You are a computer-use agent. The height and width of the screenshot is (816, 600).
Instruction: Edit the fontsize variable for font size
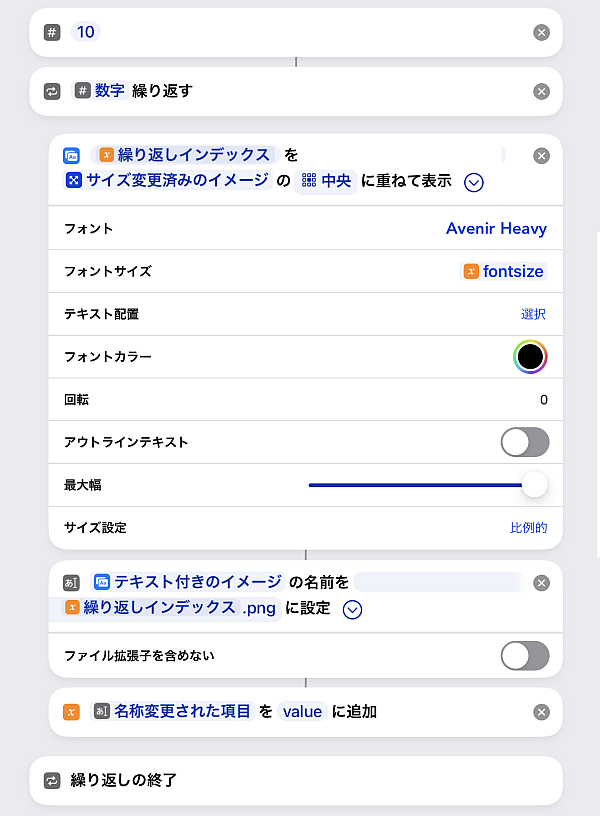click(x=505, y=271)
